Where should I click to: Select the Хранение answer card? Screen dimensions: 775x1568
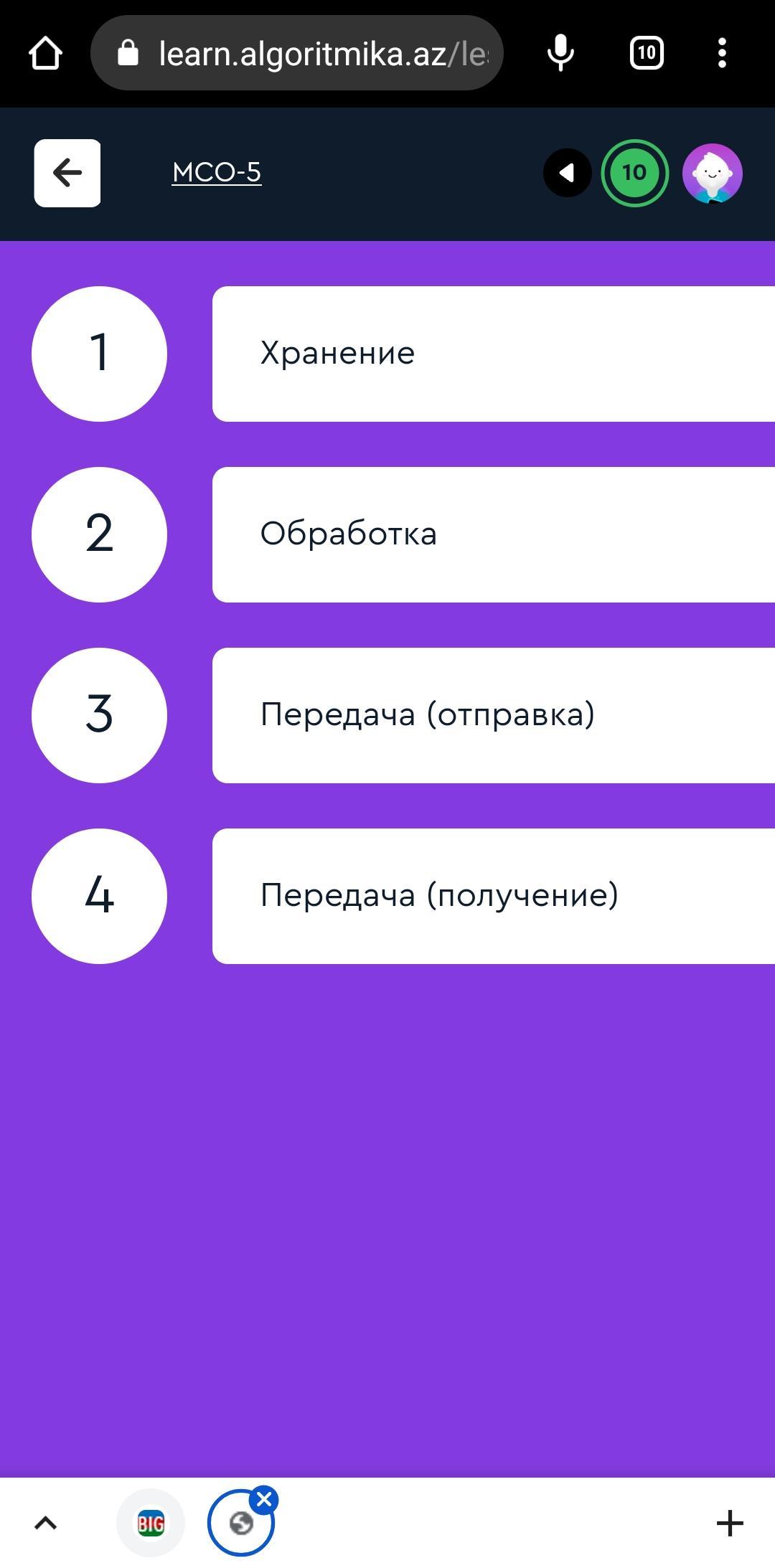pyautogui.click(x=494, y=354)
